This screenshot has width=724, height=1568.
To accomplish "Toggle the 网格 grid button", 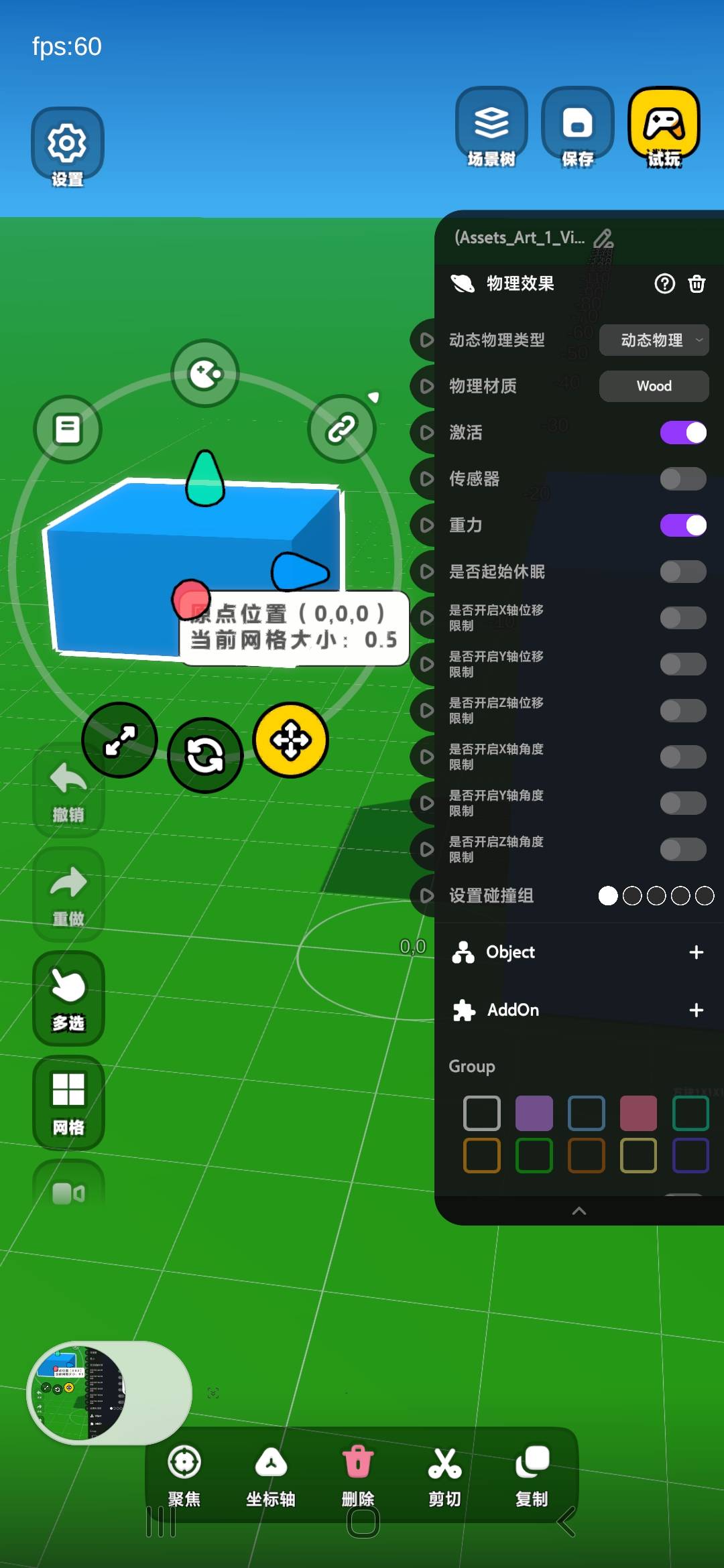I will coord(68,1102).
